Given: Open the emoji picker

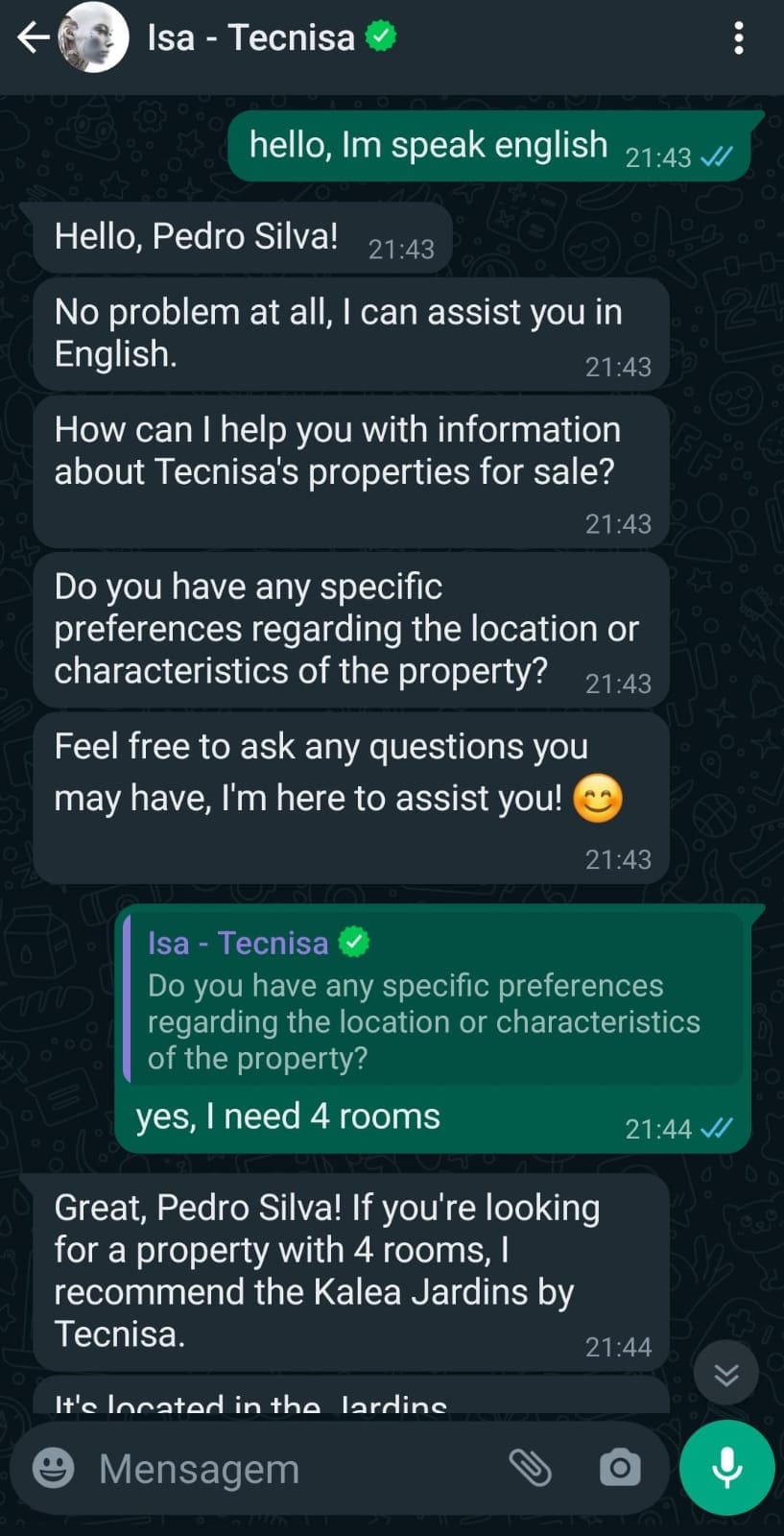Looking at the screenshot, I should [53, 1468].
